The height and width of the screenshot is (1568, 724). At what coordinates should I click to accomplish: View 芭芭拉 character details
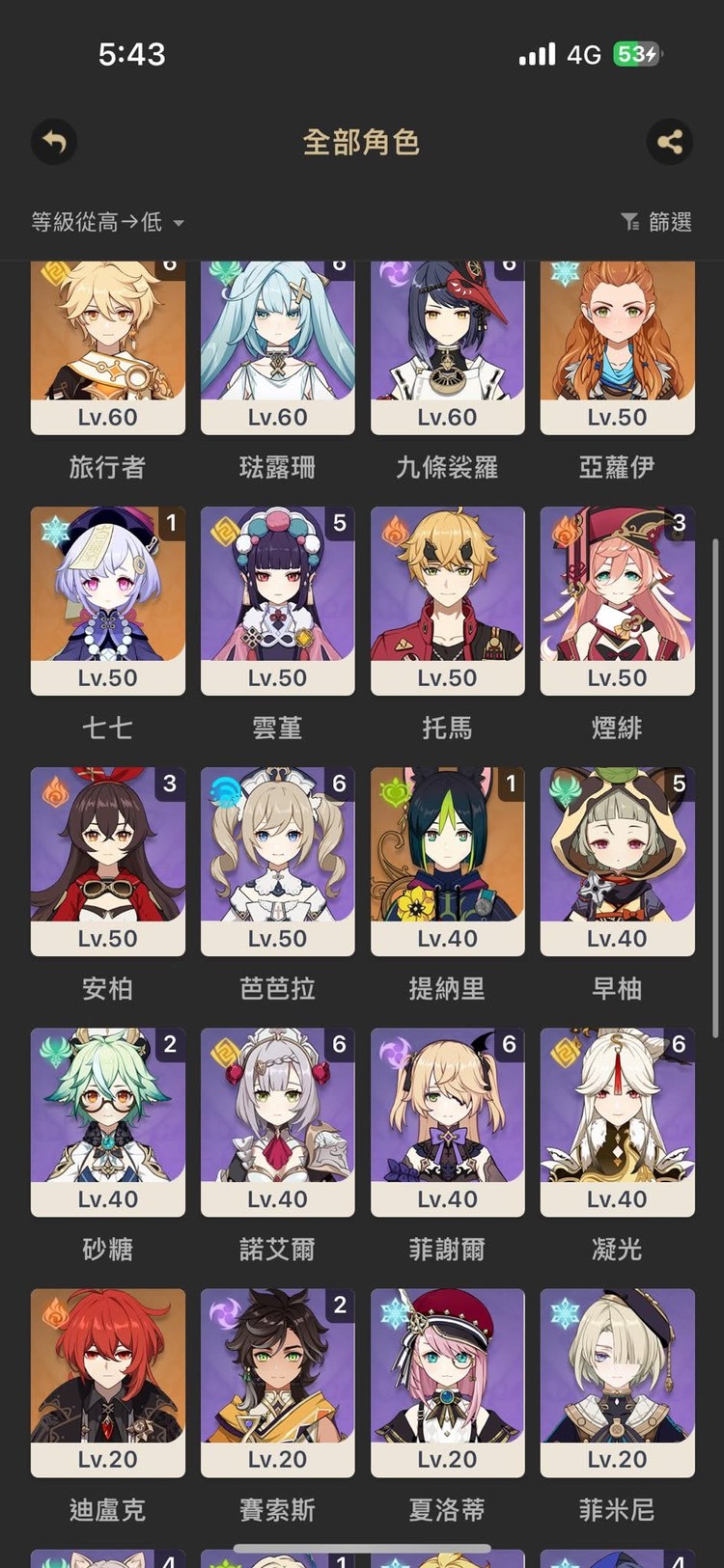278,861
